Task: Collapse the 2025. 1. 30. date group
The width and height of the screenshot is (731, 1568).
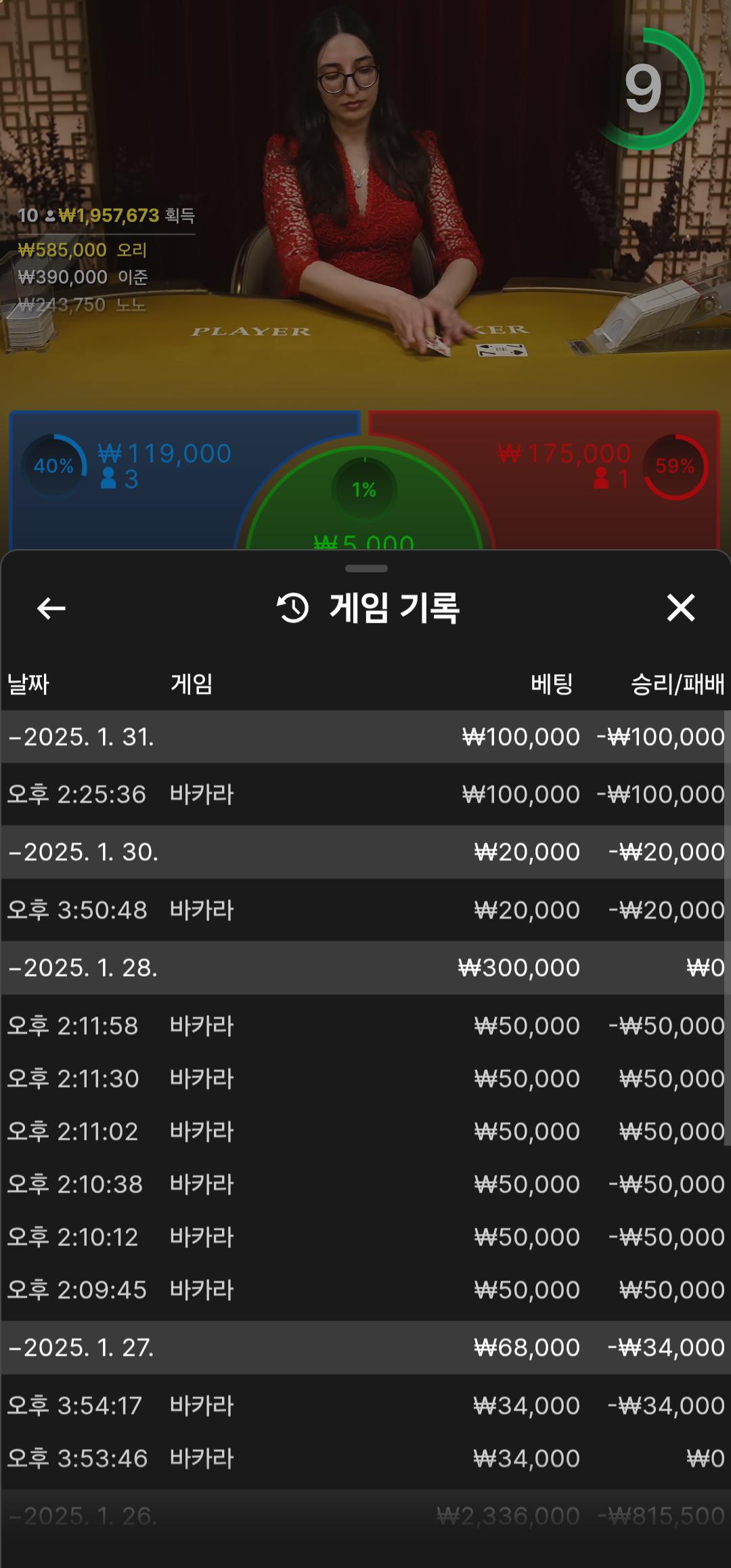Action: click(83, 852)
